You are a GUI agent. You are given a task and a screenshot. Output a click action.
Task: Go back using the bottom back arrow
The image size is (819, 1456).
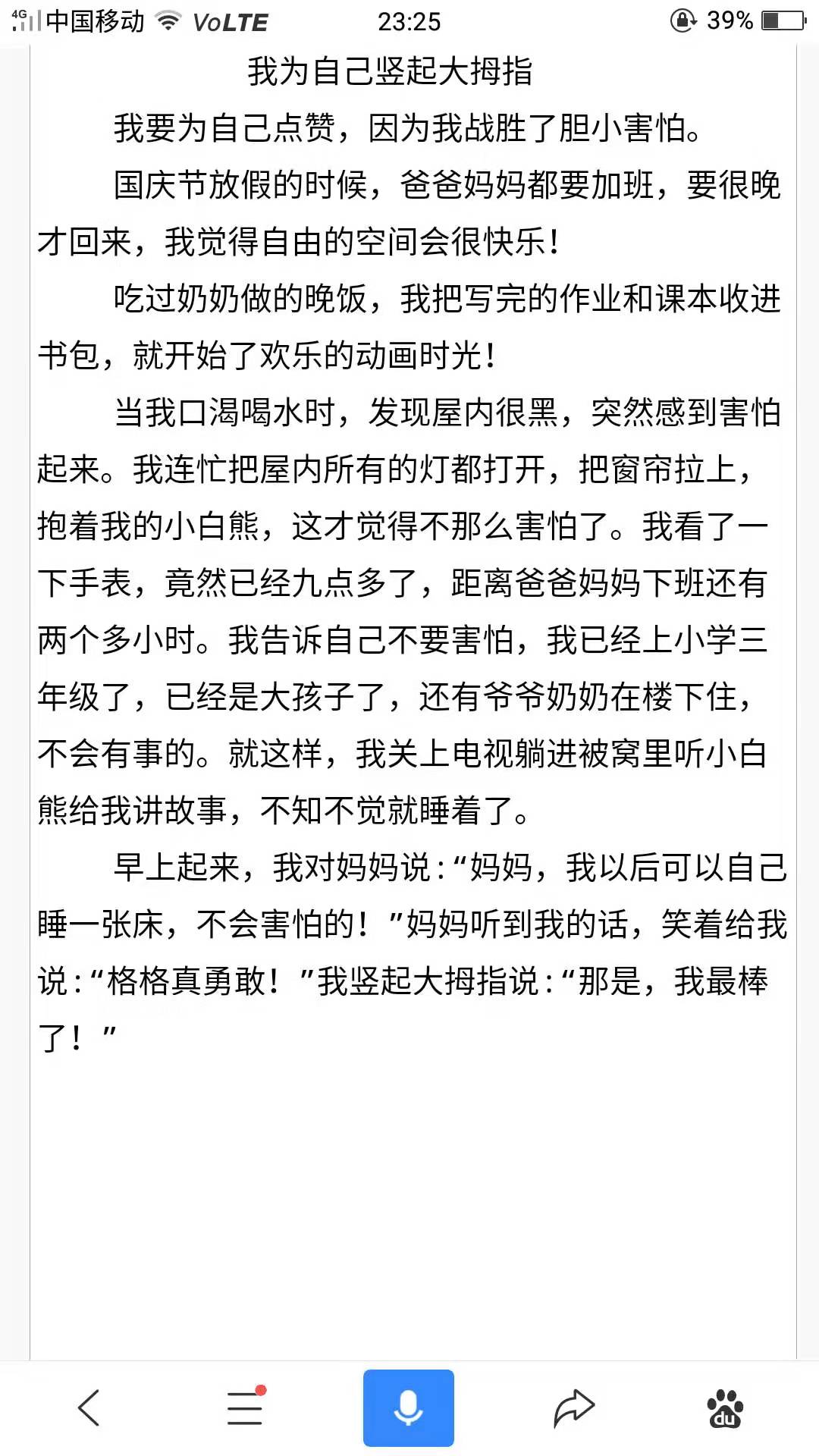click(89, 1407)
